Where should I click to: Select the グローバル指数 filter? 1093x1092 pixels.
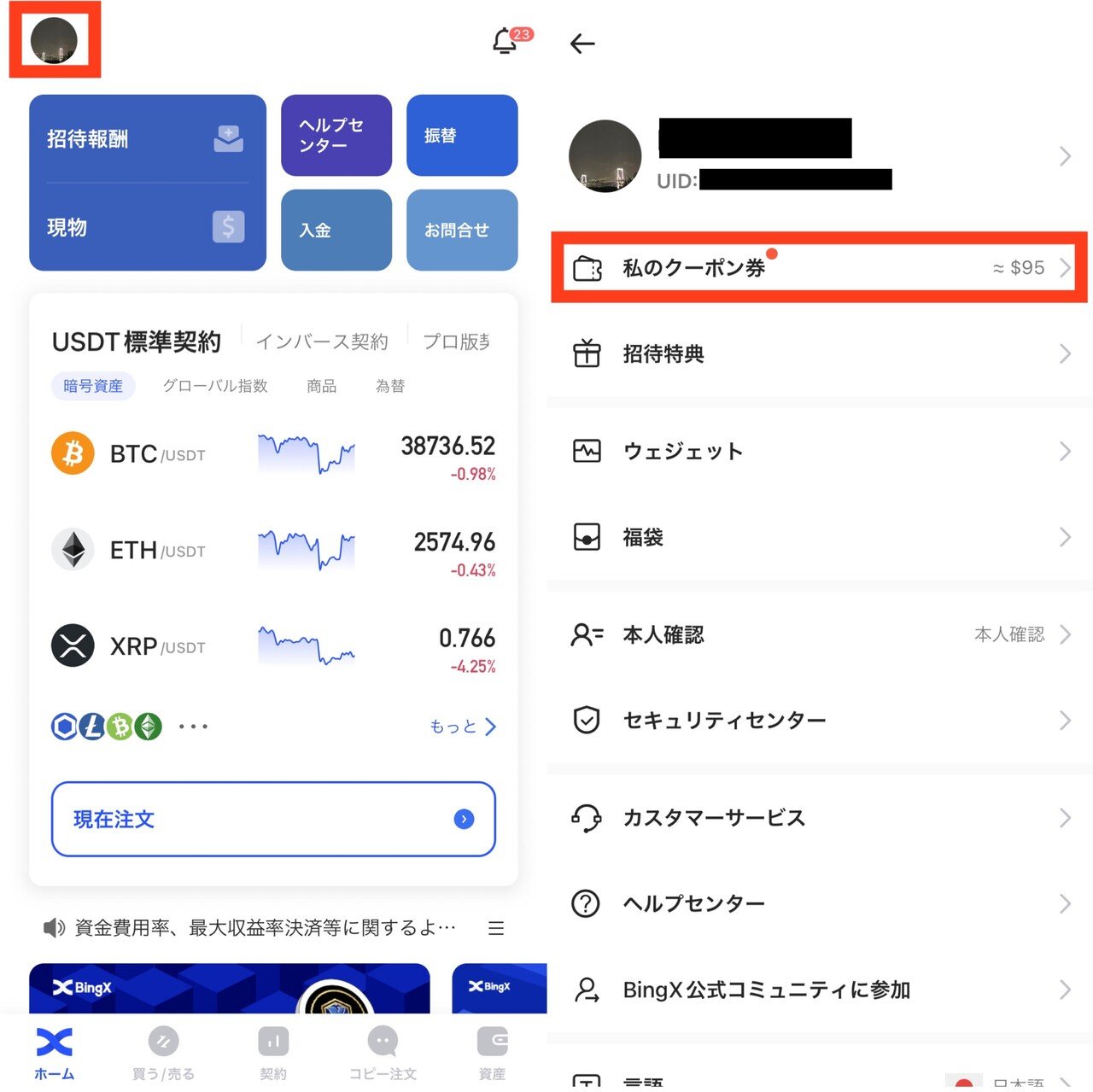(215, 386)
